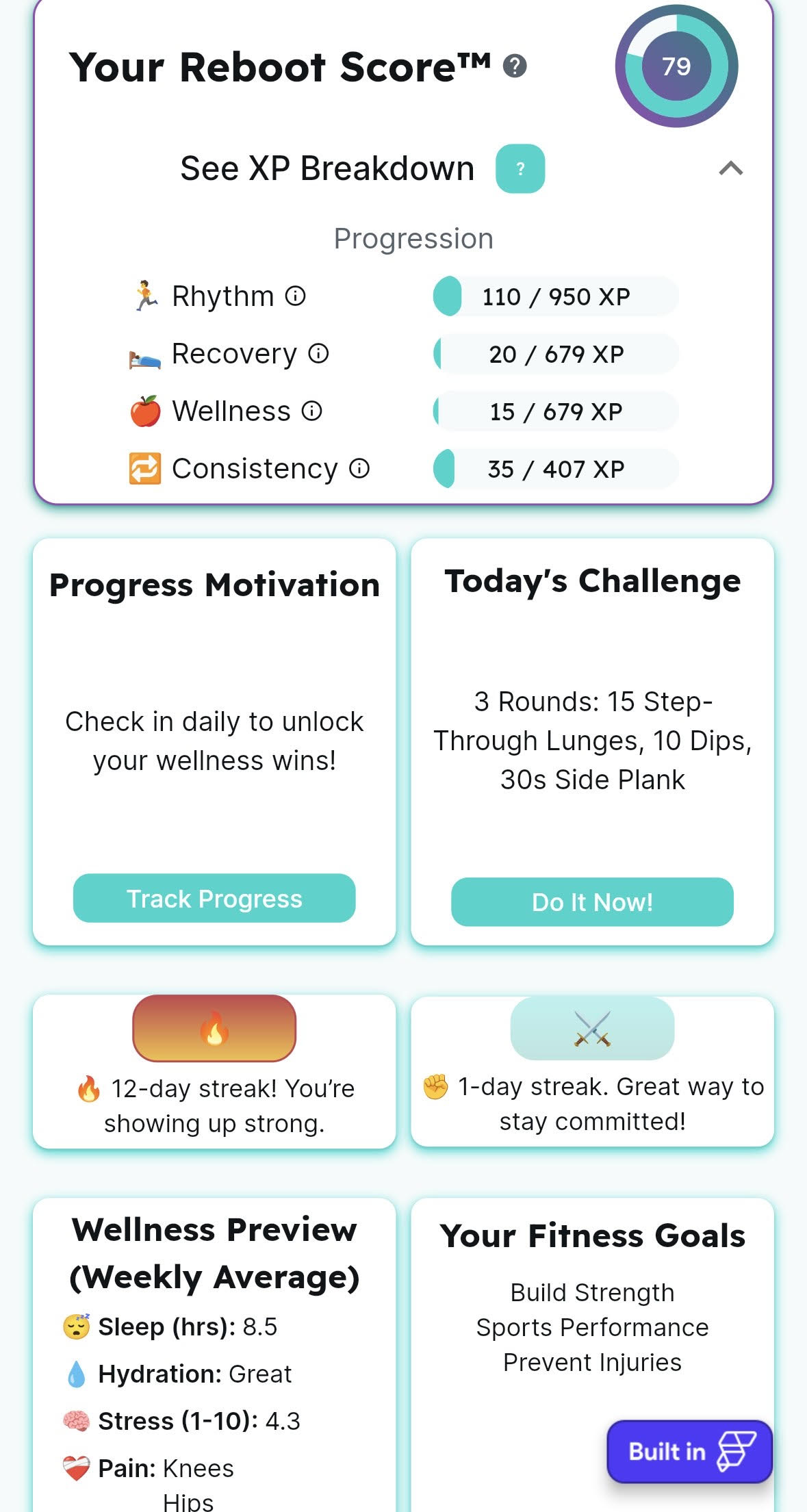Open the crossed swords challenge badge
The width and height of the screenshot is (807, 1512).
pyautogui.click(x=592, y=1028)
